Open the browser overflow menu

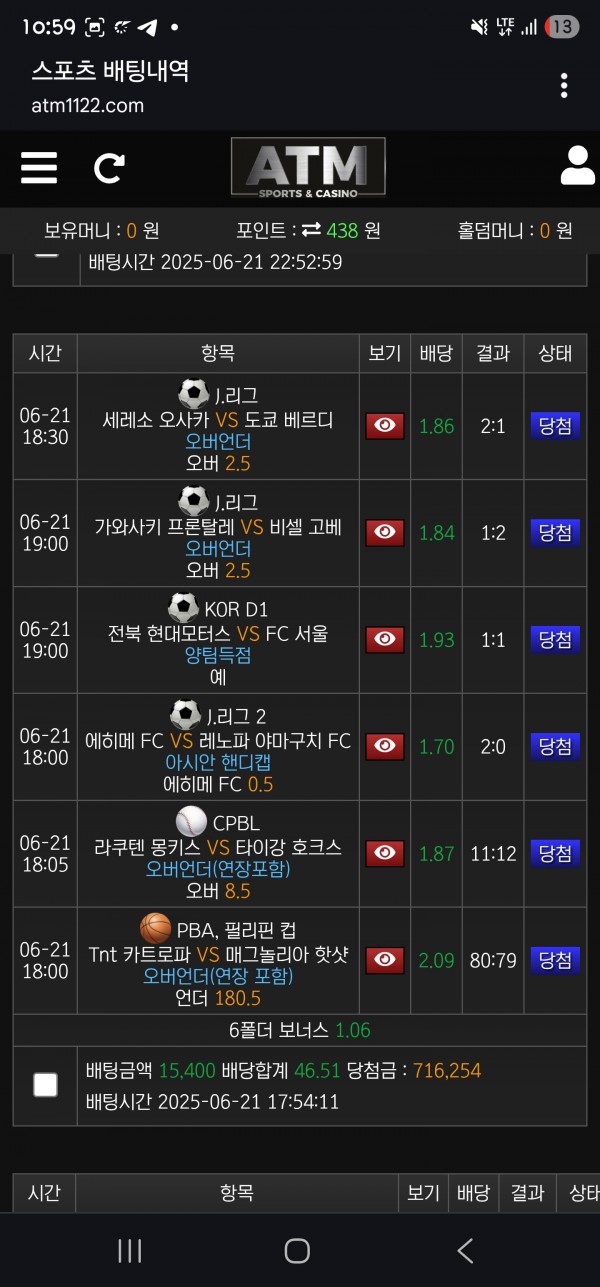pyautogui.click(x=565, y=86)
